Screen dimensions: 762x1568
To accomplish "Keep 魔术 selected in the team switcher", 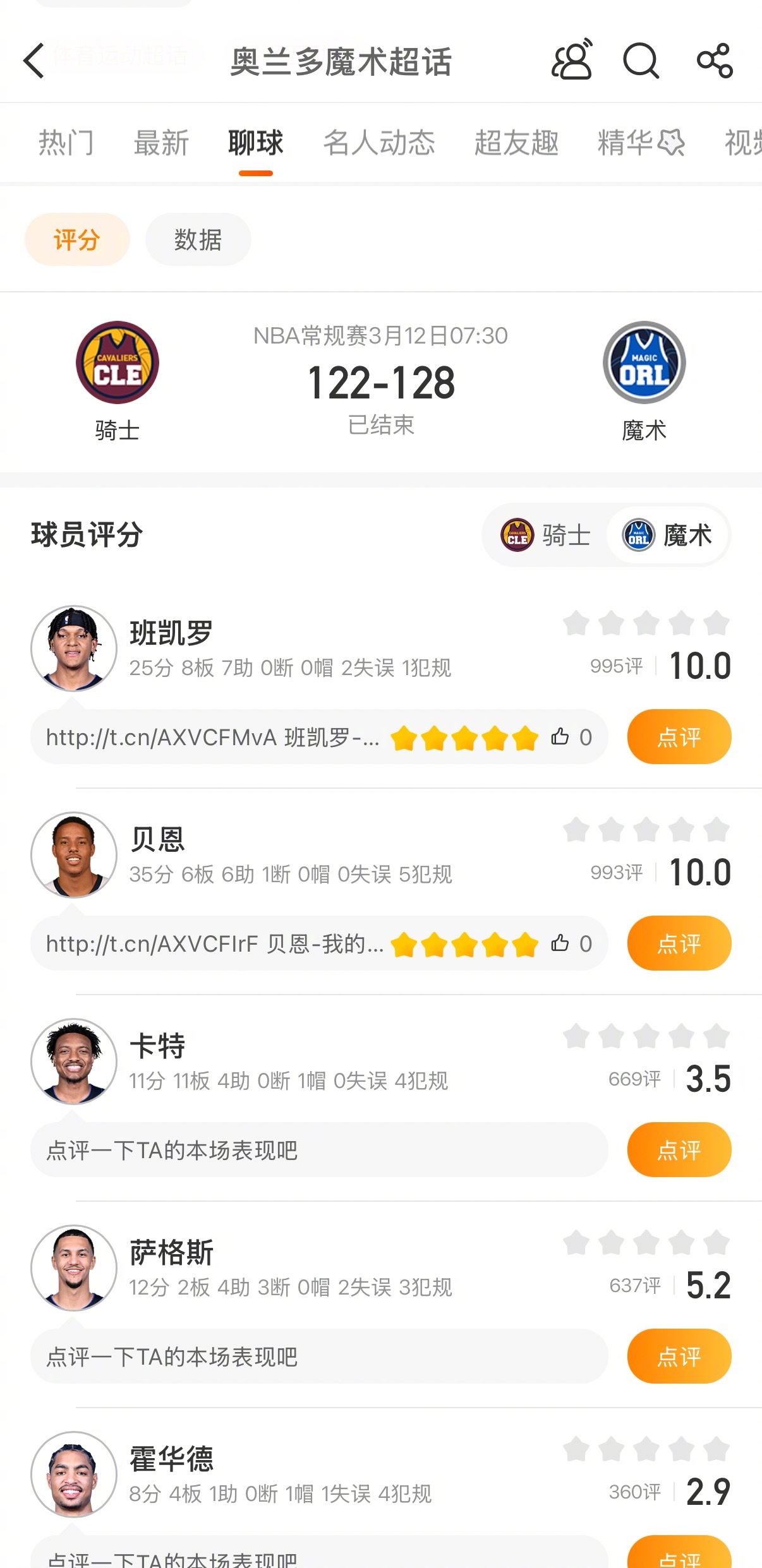I will click(x=667, y=535).
